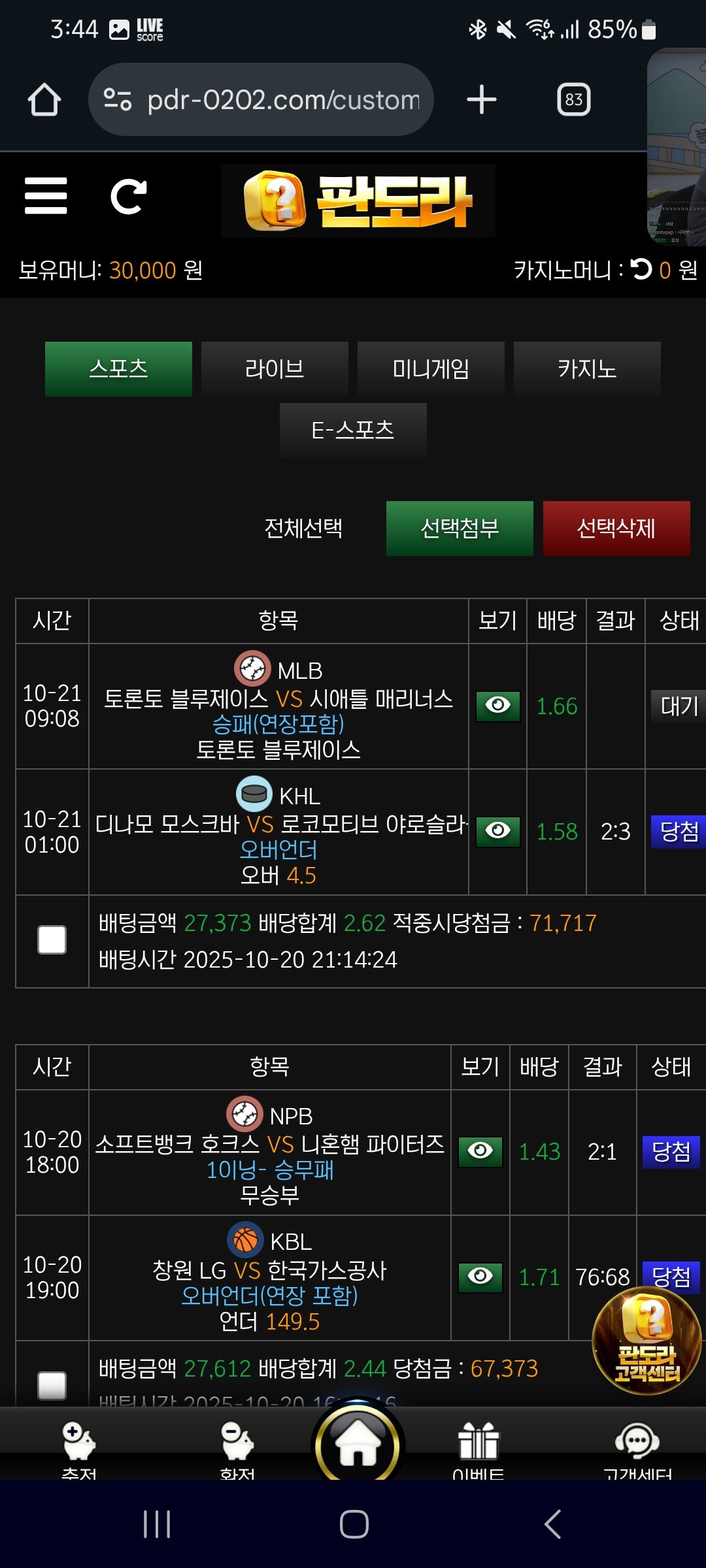Select the 스포츠 tab
The image size is (706, 1568).
[118, 369]
